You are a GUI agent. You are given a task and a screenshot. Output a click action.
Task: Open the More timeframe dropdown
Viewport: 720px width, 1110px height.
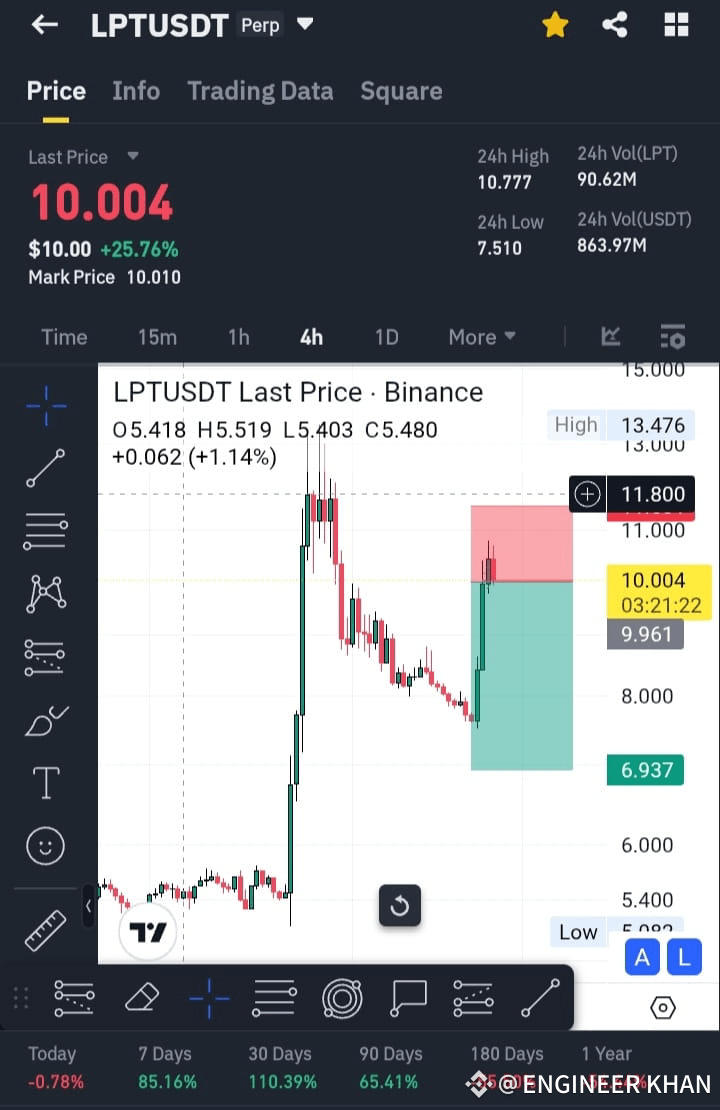pyautogui.click(x=482, y=337)
